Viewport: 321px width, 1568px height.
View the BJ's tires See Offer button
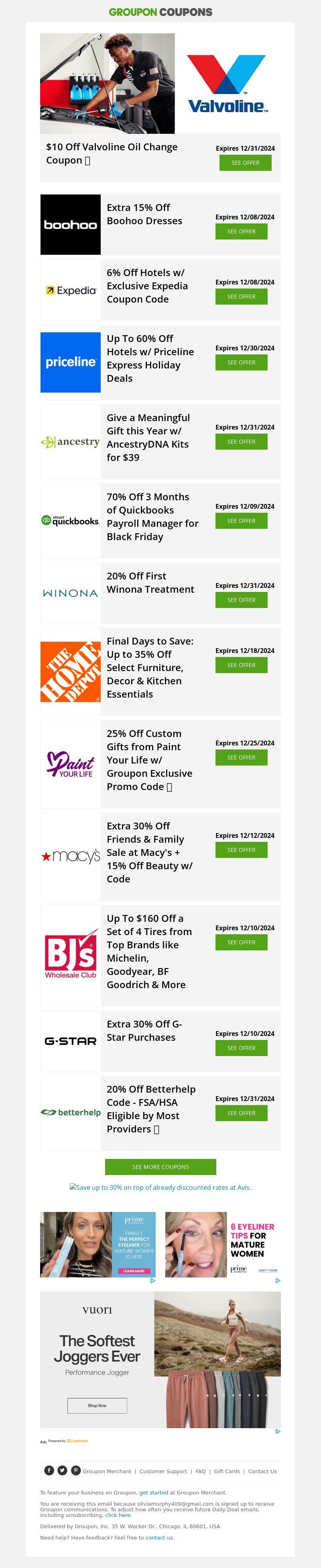point(242,942)
